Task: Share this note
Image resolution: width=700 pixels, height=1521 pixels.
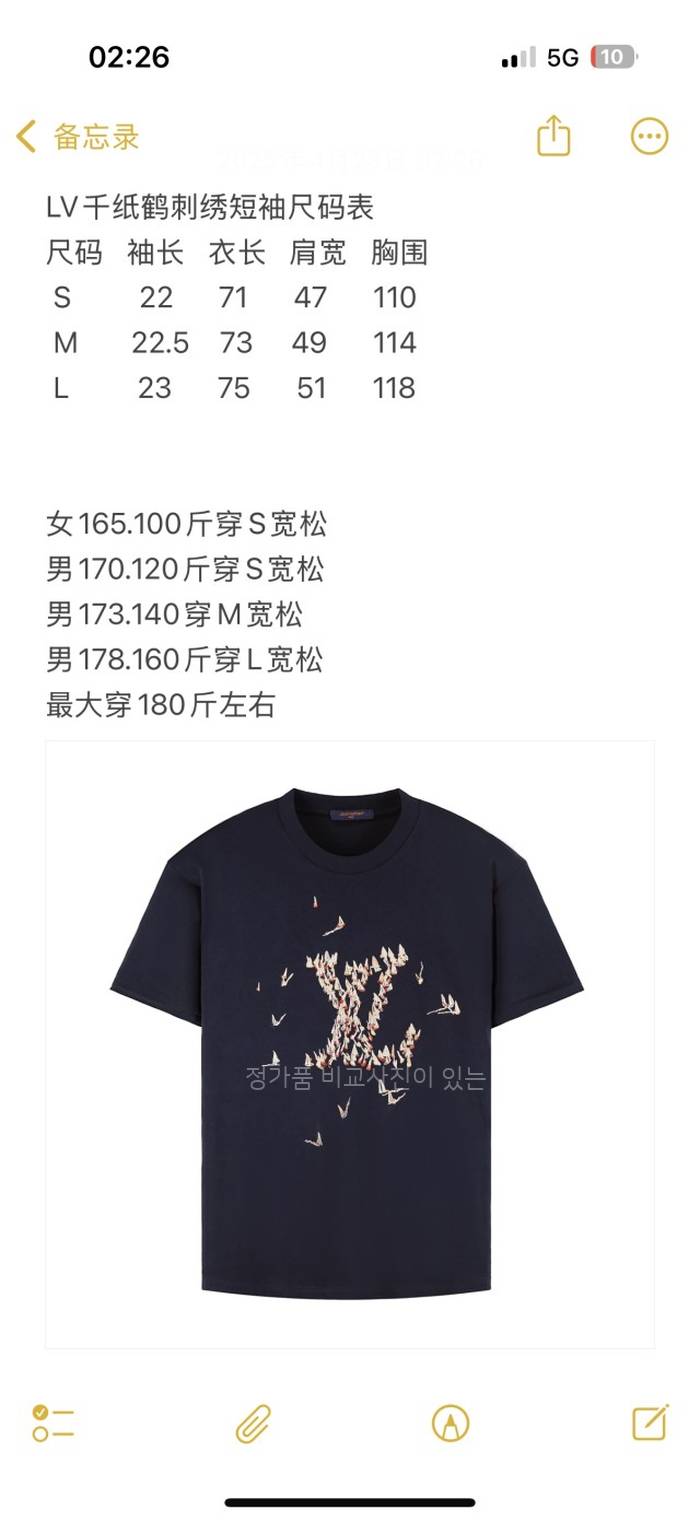Action: 553,136
